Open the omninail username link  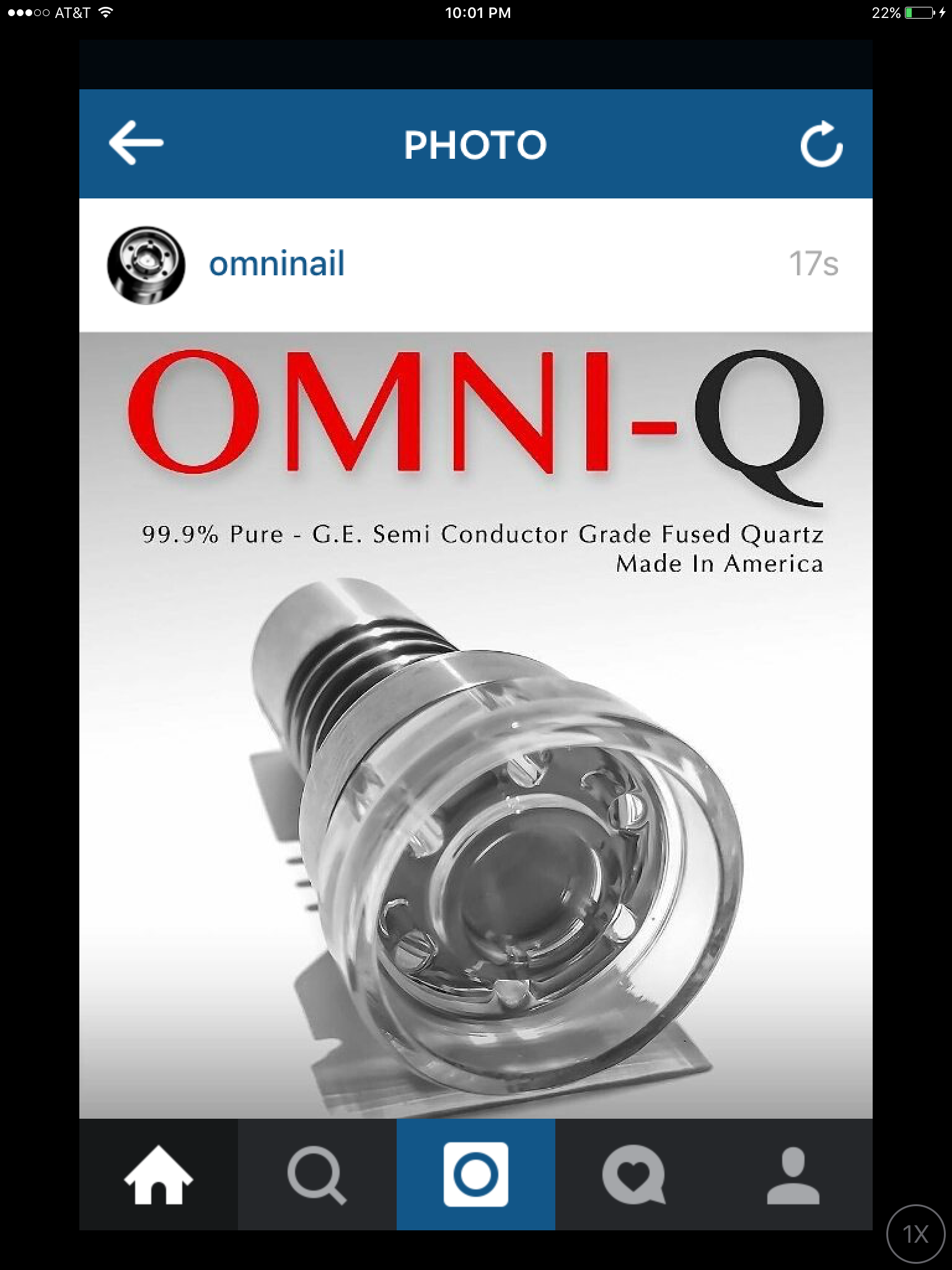pos(276,264)
